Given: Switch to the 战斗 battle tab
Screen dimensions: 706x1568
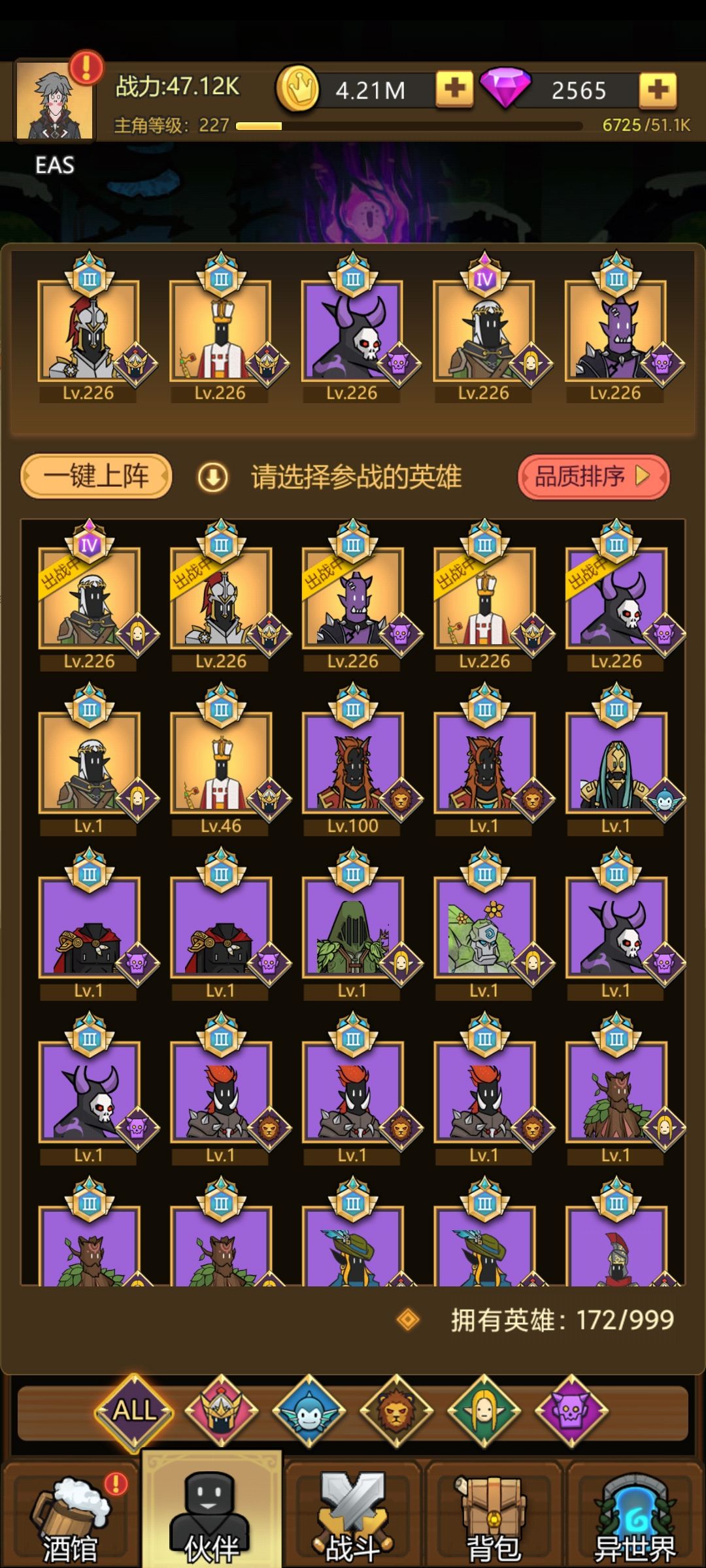Looking at the screenshot, I should coord(353,1516).
